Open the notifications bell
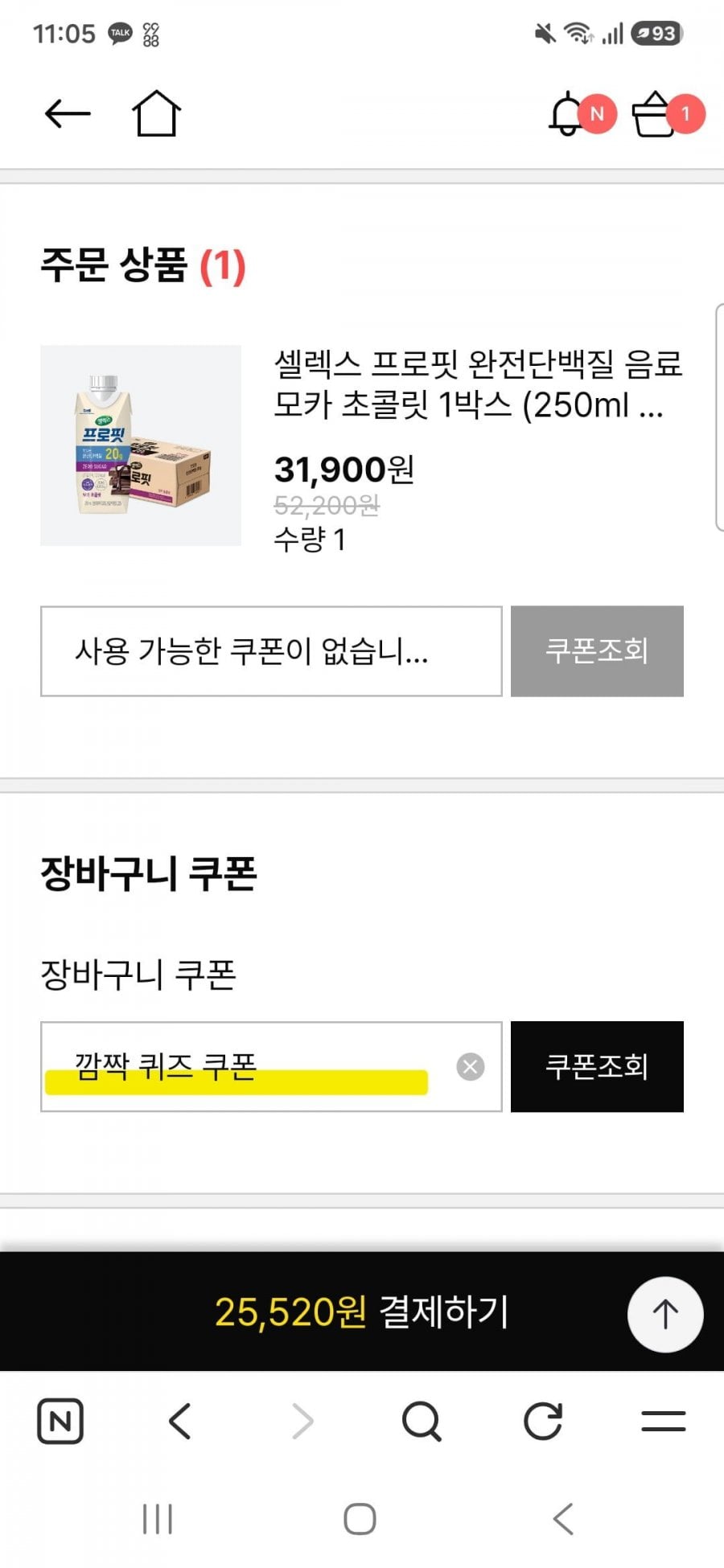The height and width of the screenshot is (1568, 724). (568, 114)
